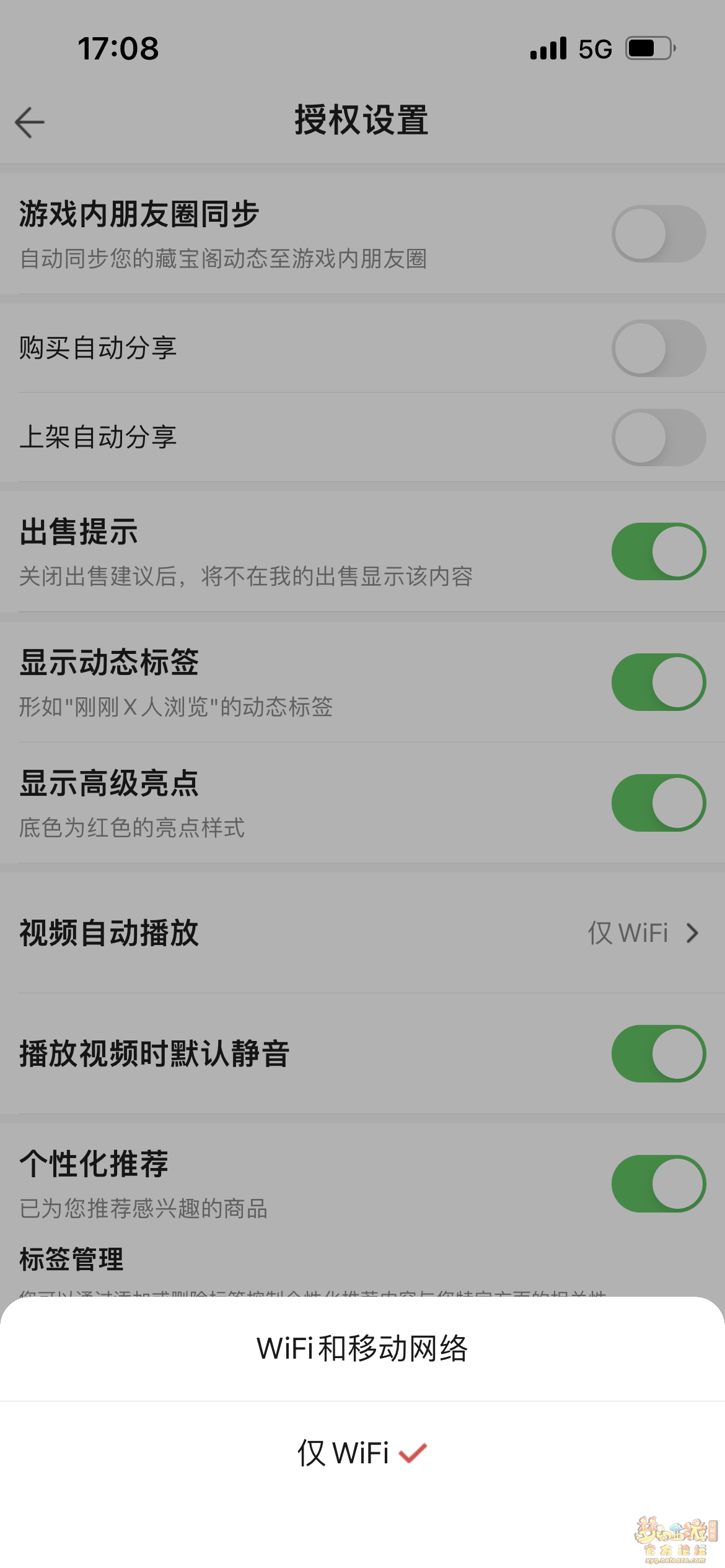Turn off 播放视频时默认静音
This screenshot has width=725, height=1568.
659,1054
